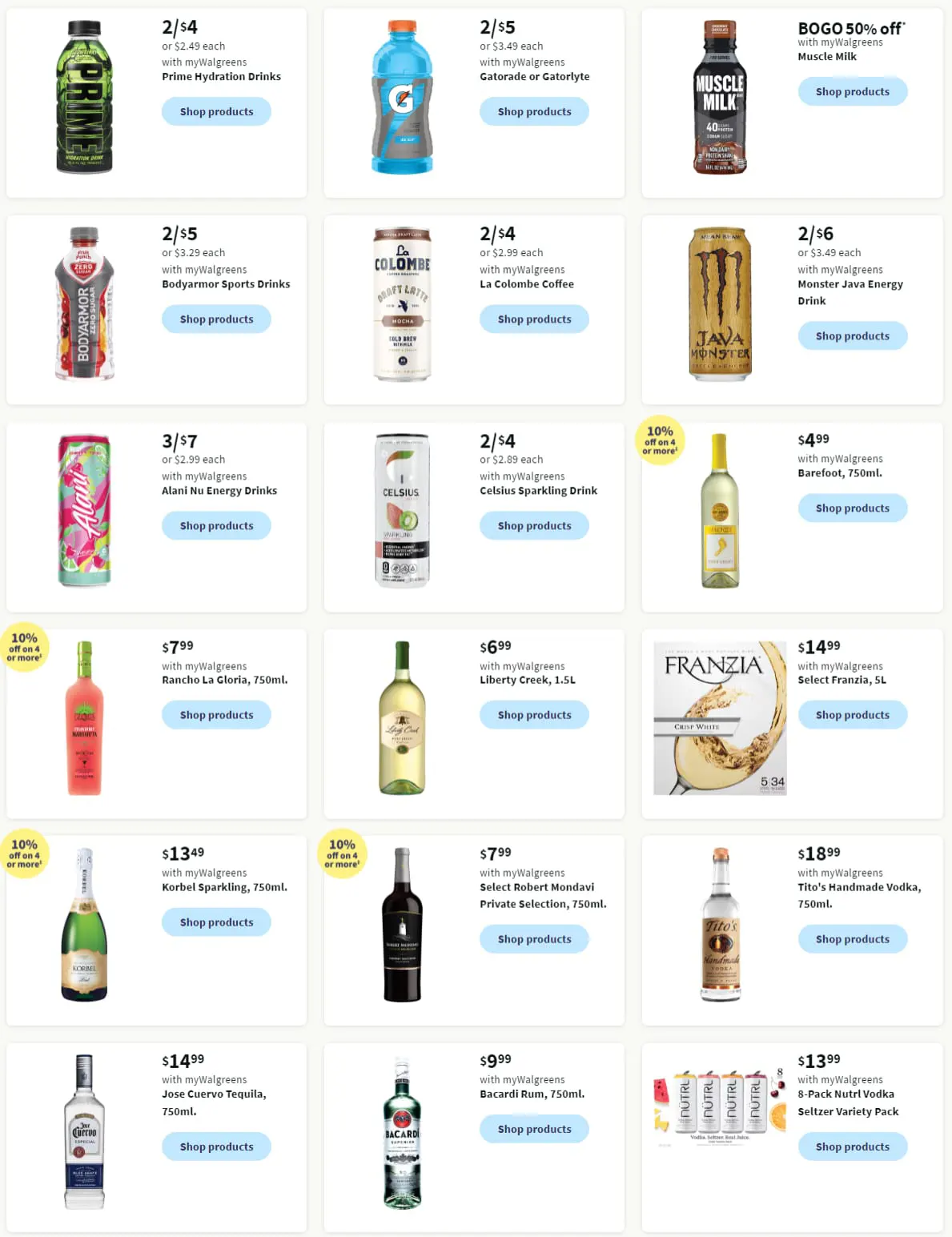Shop products for Bacardi Rum

[534, 1128]
